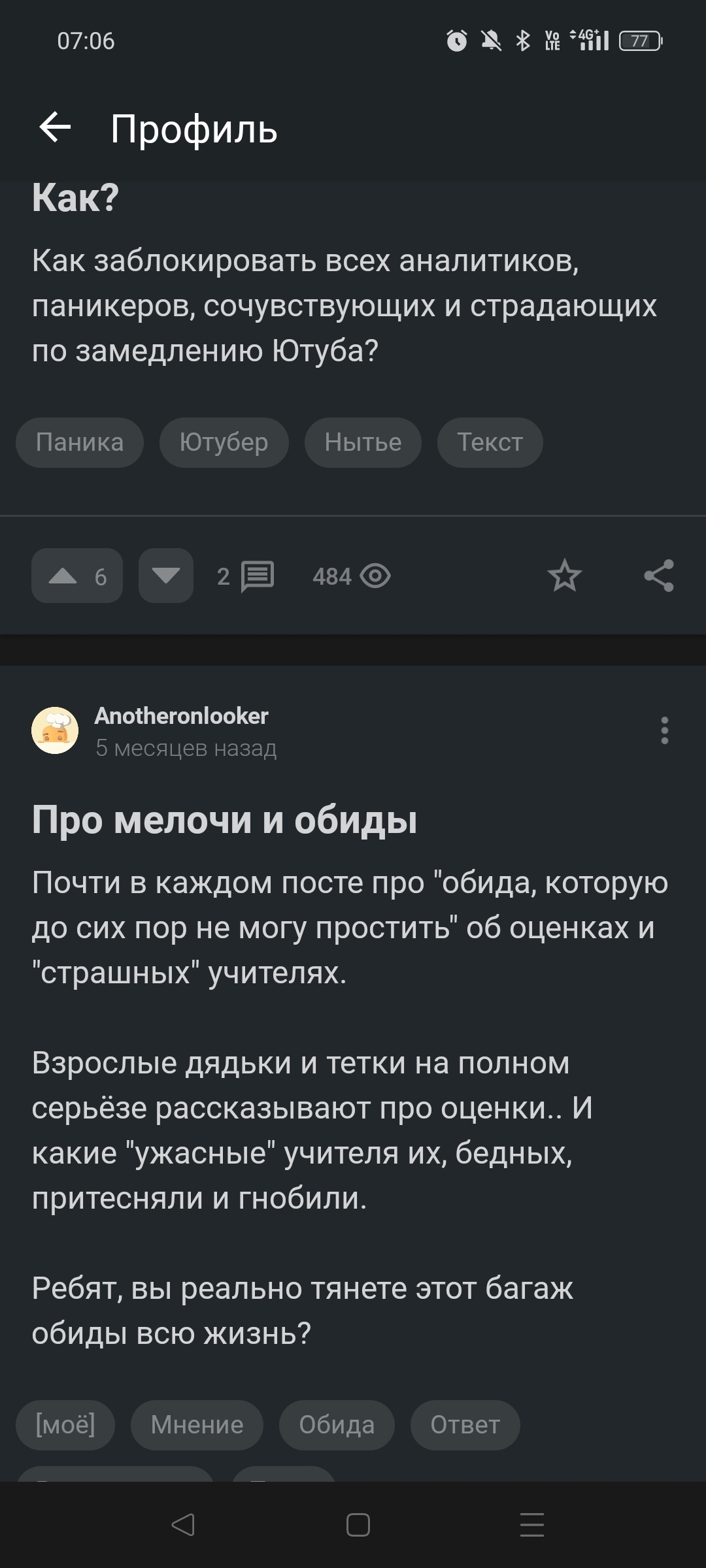Viewport: 706px width, 1568px height.
Task: Choose the Текст tag
Action: pos(490,442)
